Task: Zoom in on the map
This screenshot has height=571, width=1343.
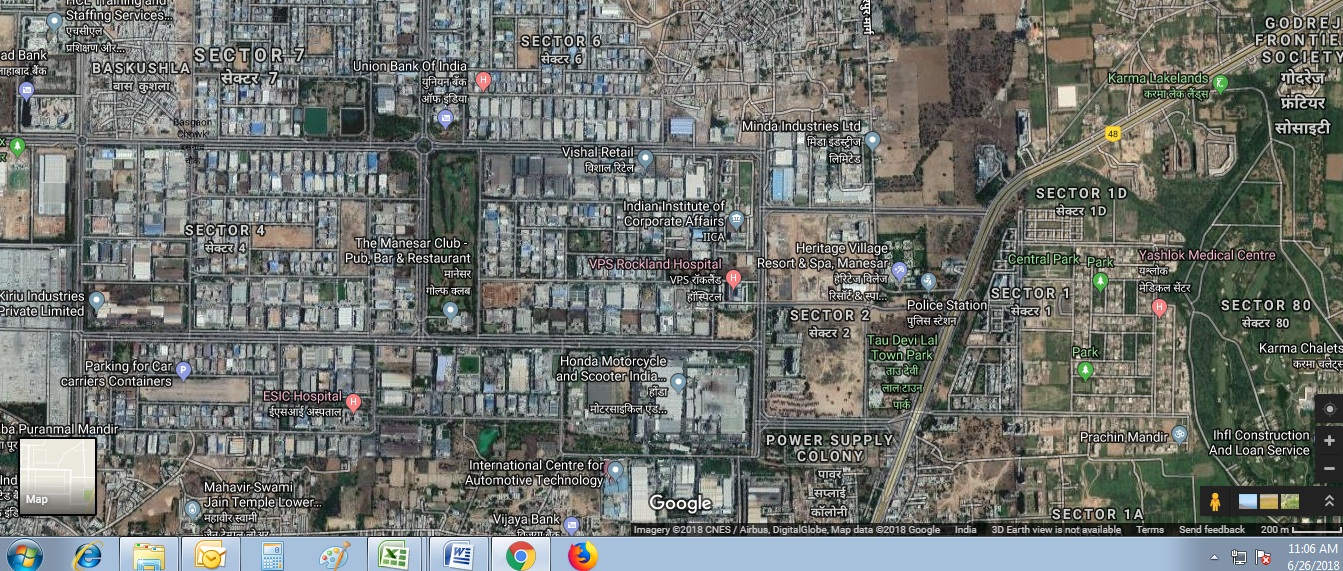Action: [1329, 440]
